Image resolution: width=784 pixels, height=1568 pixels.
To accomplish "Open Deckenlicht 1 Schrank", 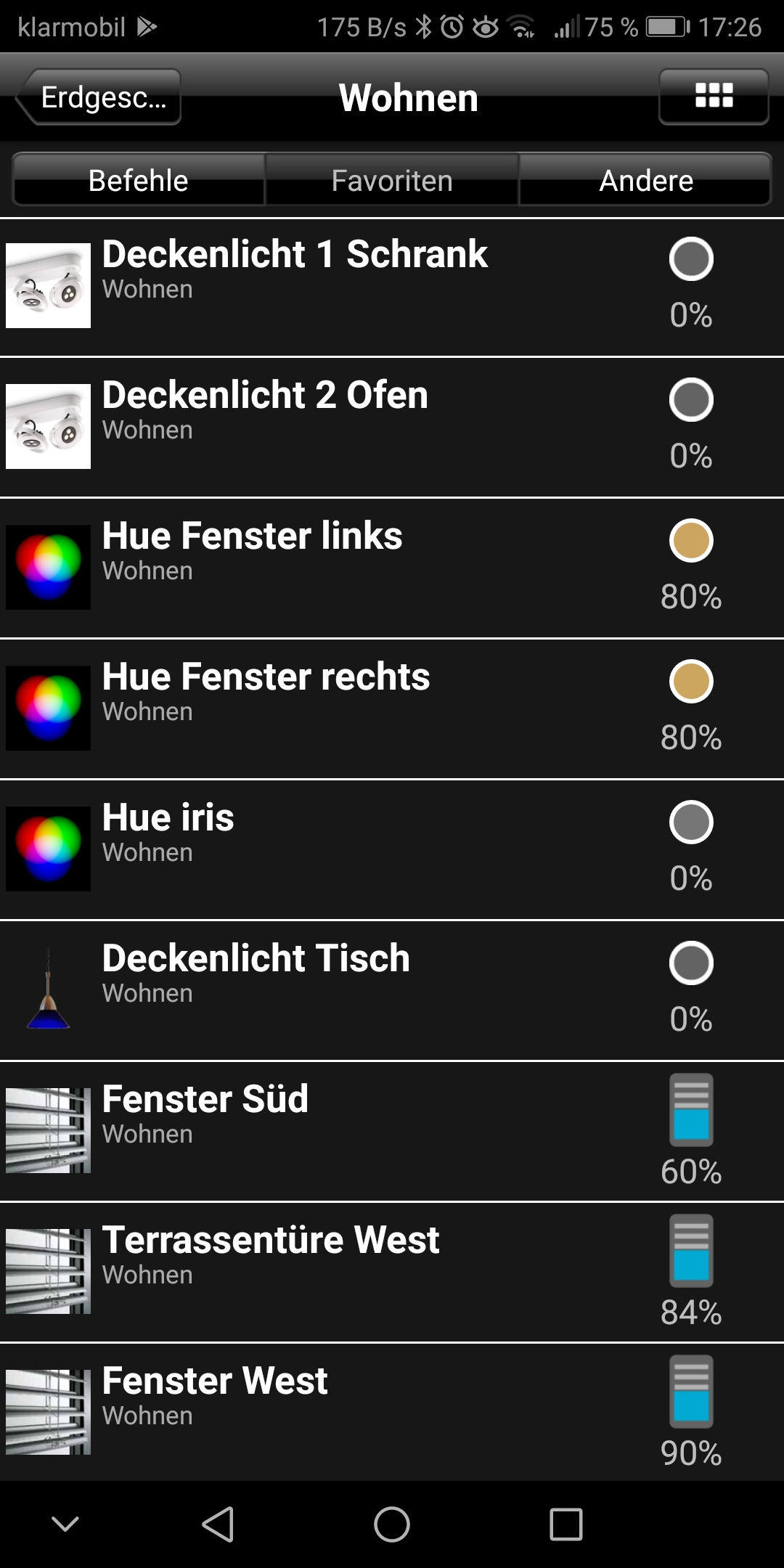I will pyautogui.click(x=295, y=269).
